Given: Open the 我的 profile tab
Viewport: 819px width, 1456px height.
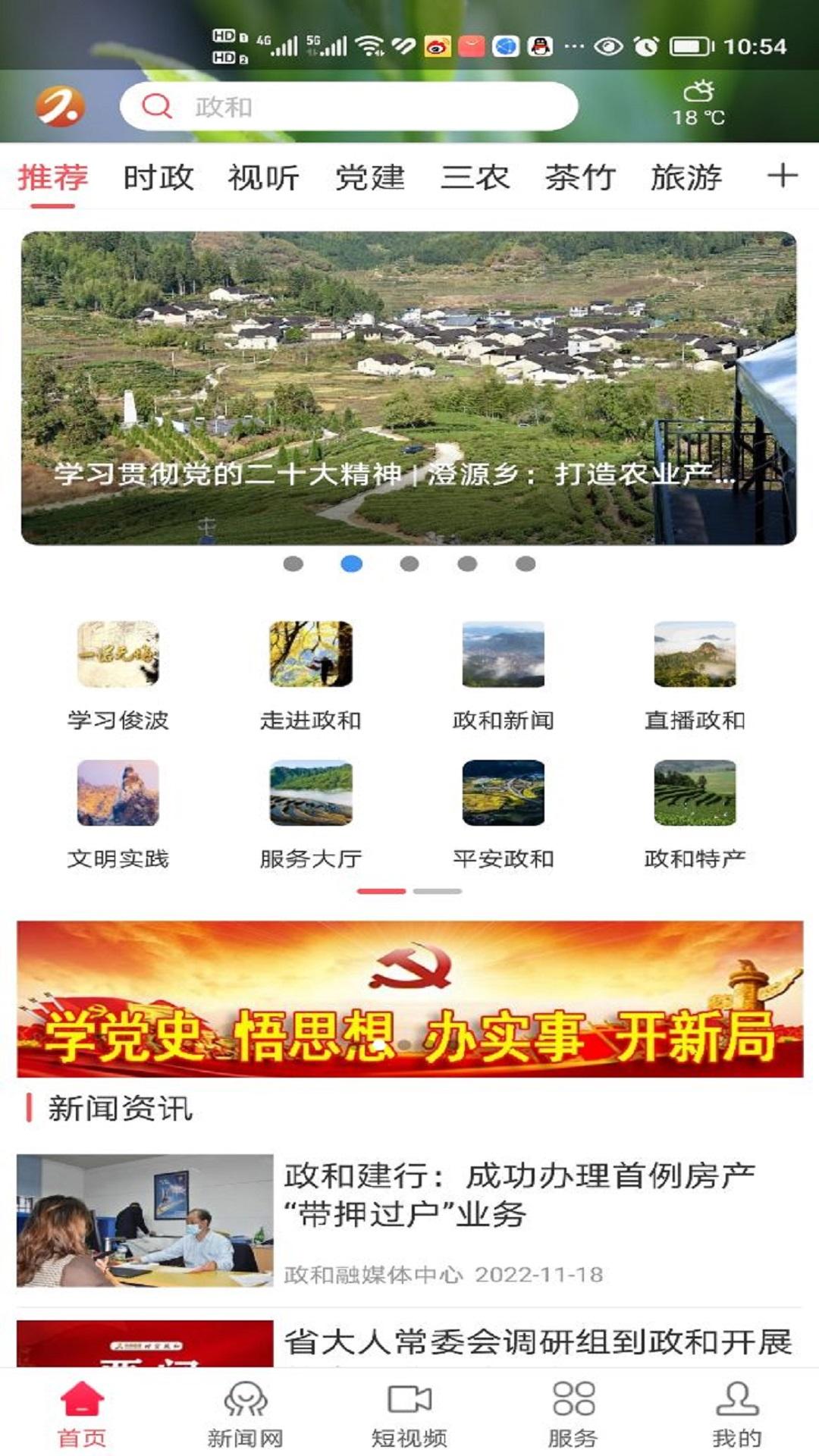Looking at the screenshot, I should coord(736,1410).
